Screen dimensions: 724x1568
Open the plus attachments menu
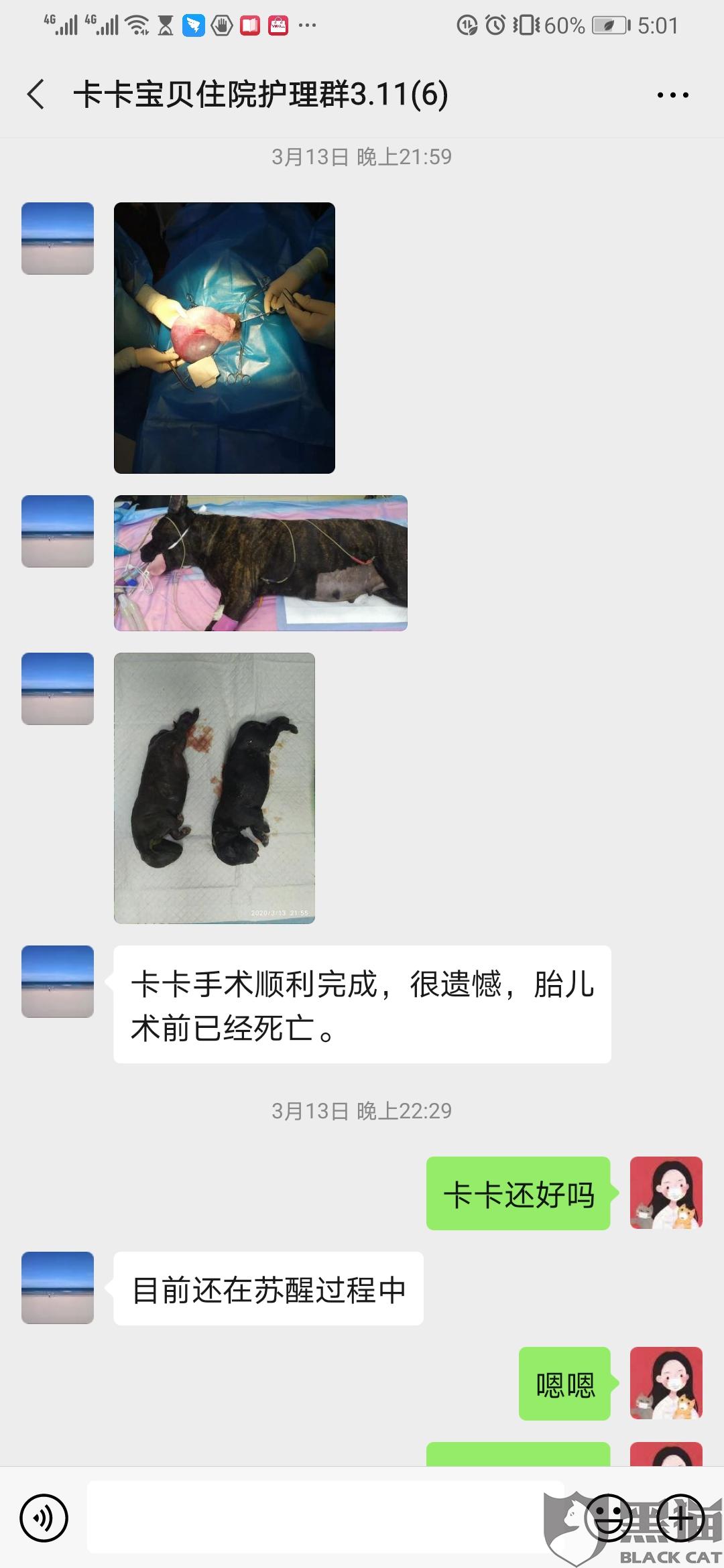coord(680,1518)
